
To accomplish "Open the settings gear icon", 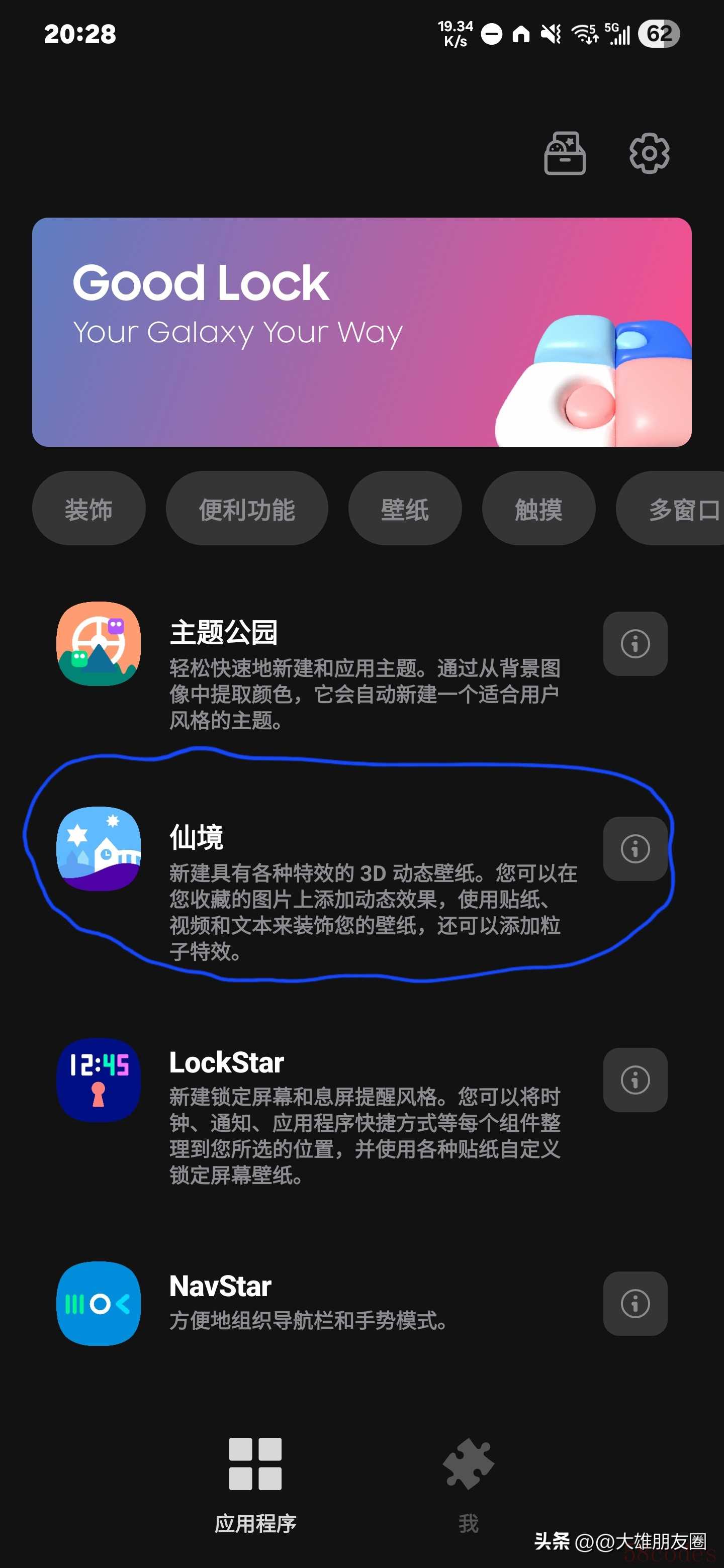I will tap(649, 153).
